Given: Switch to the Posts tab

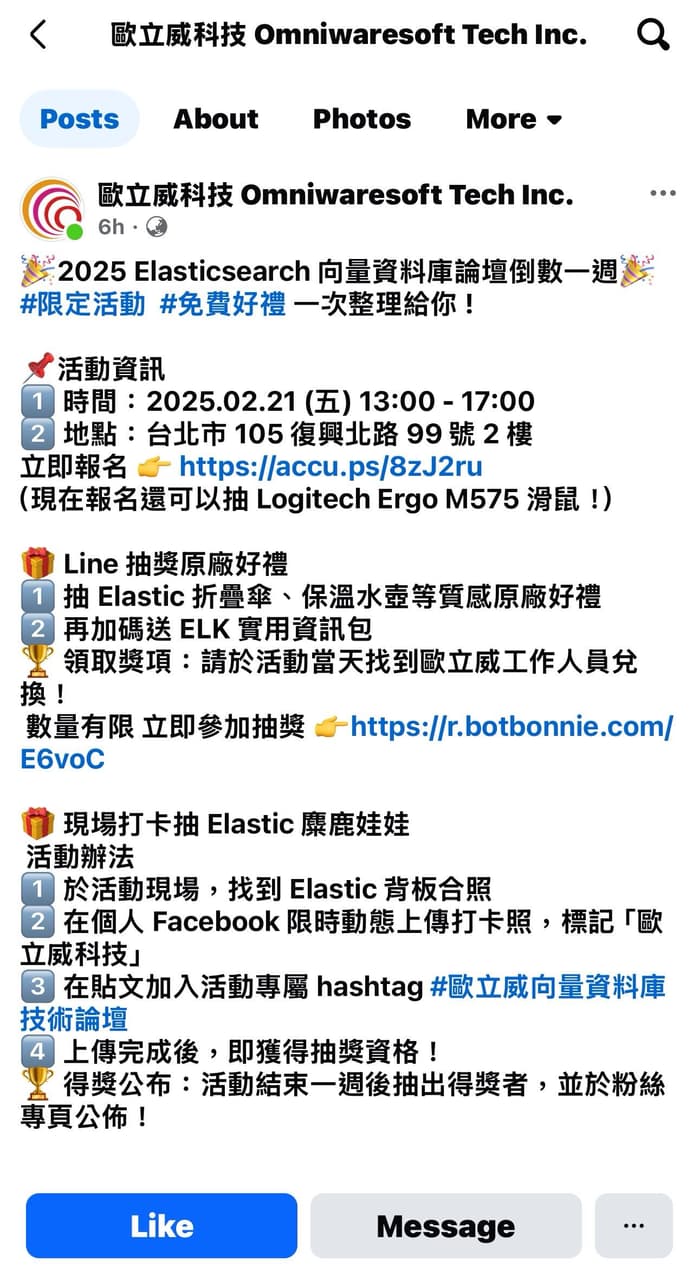Looking at the screenshot, I should click(x=79, y=119).
